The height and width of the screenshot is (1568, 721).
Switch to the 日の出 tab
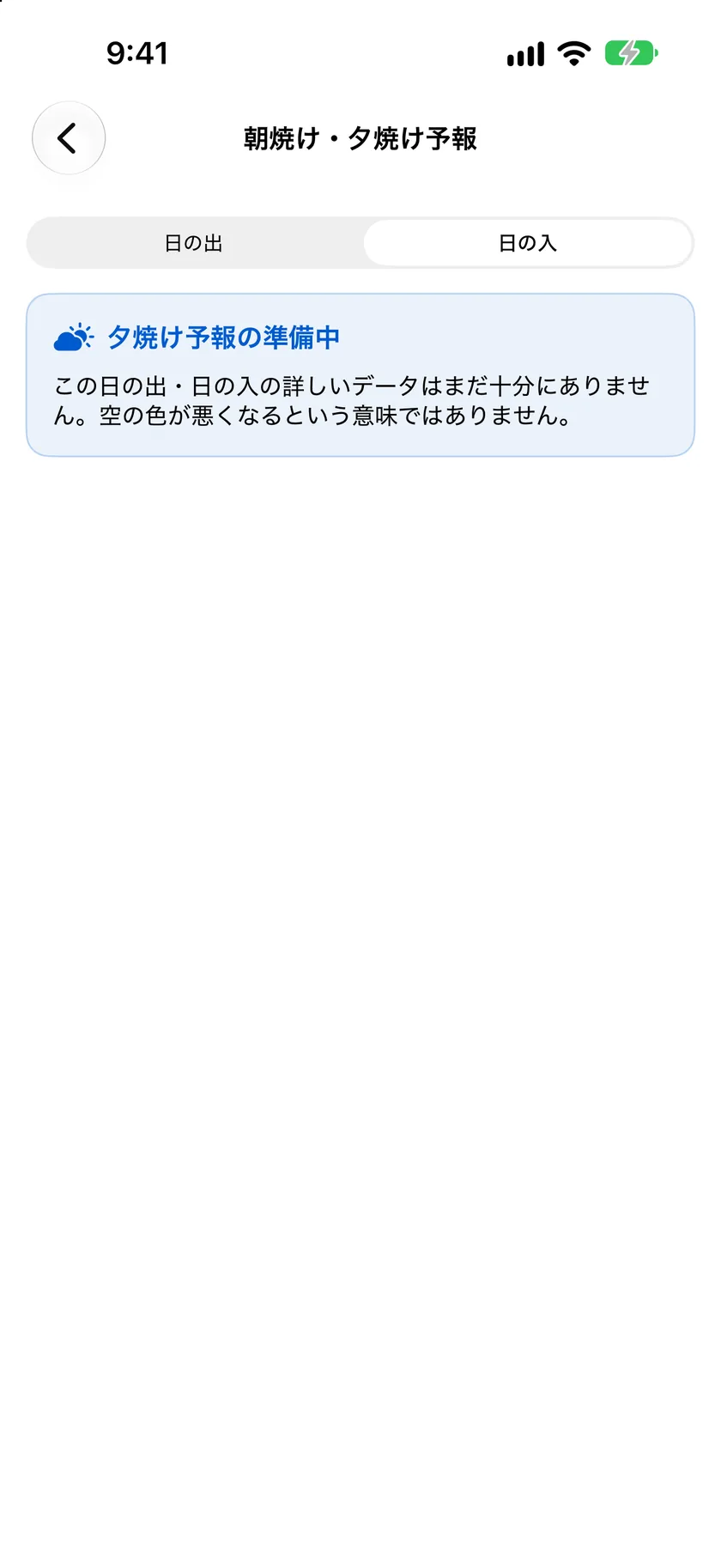(195, 243)
